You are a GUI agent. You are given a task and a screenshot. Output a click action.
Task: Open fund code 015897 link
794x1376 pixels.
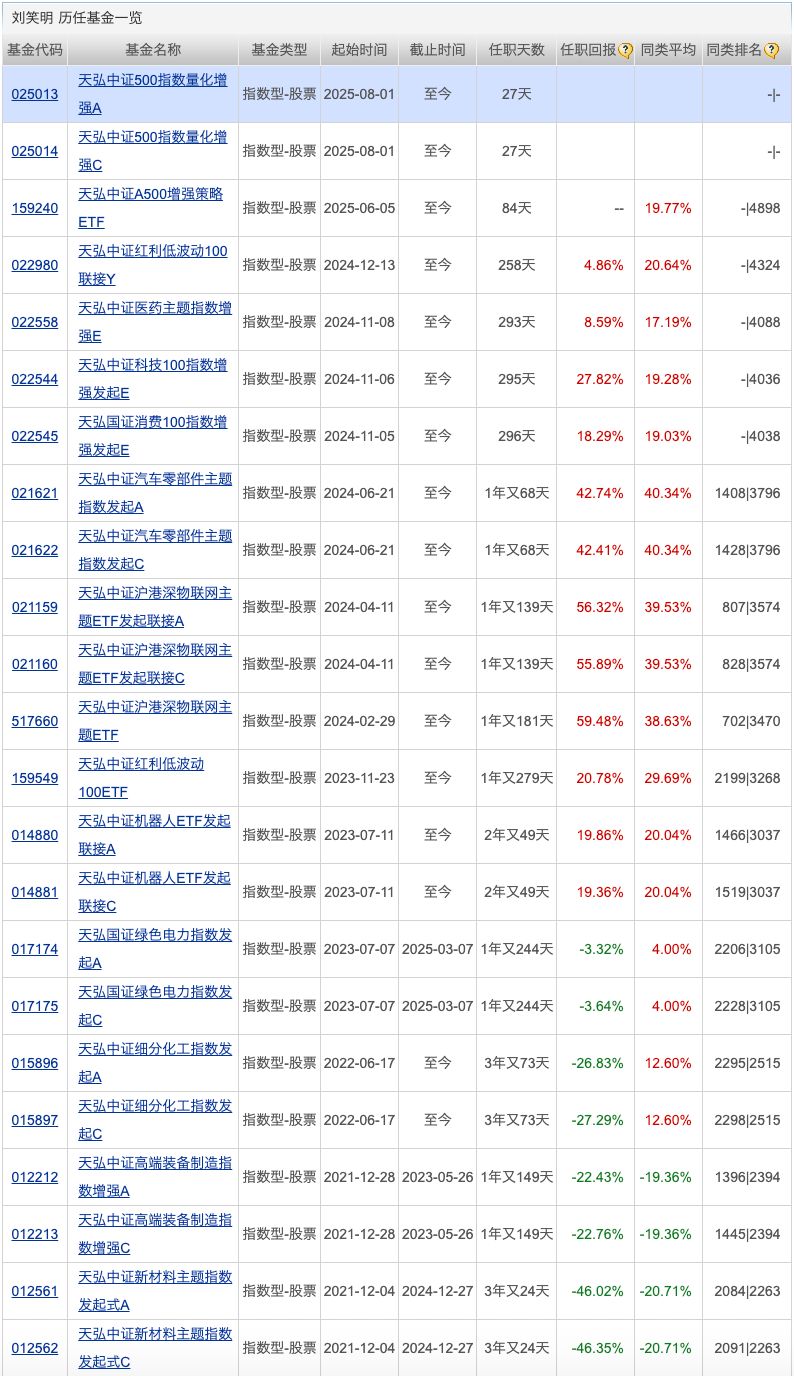point(35,1120)
